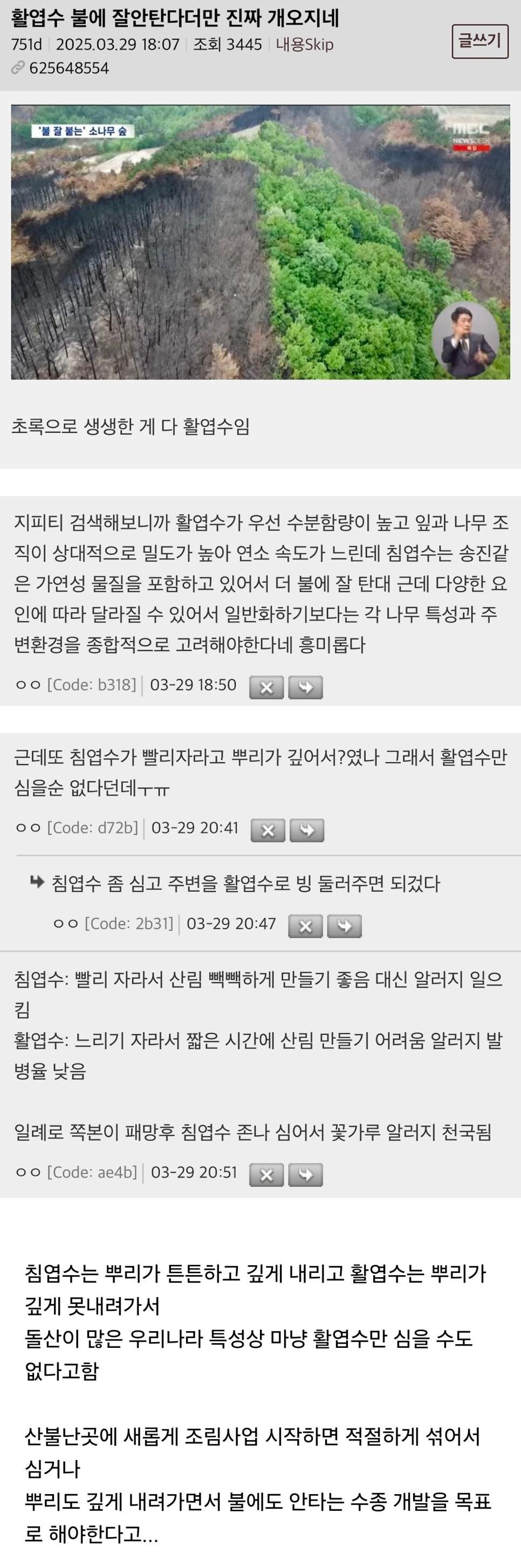Reply to the comment by Code b318
Screen dimensions: 521x1568
tap(305, 687)
